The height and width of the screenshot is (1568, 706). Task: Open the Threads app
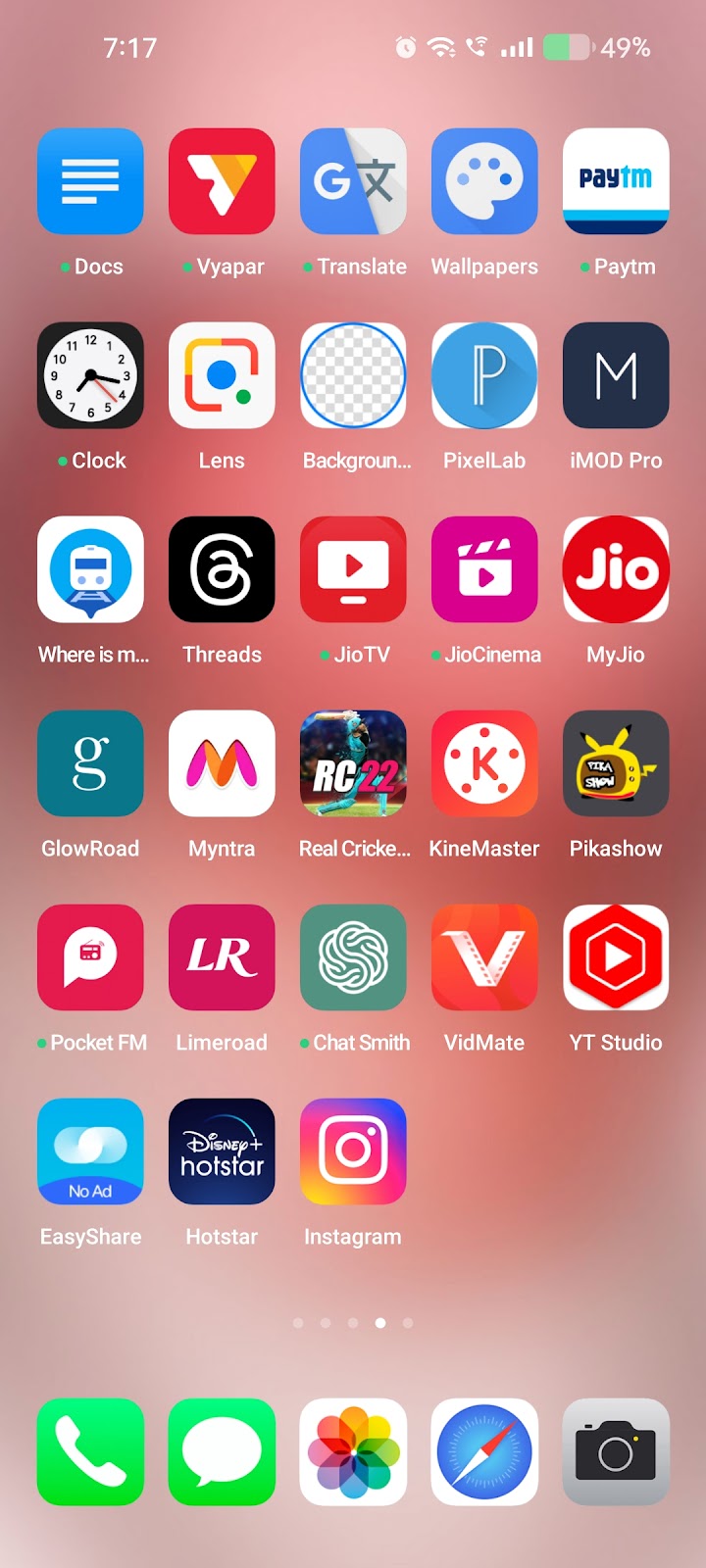click(222, 569)
